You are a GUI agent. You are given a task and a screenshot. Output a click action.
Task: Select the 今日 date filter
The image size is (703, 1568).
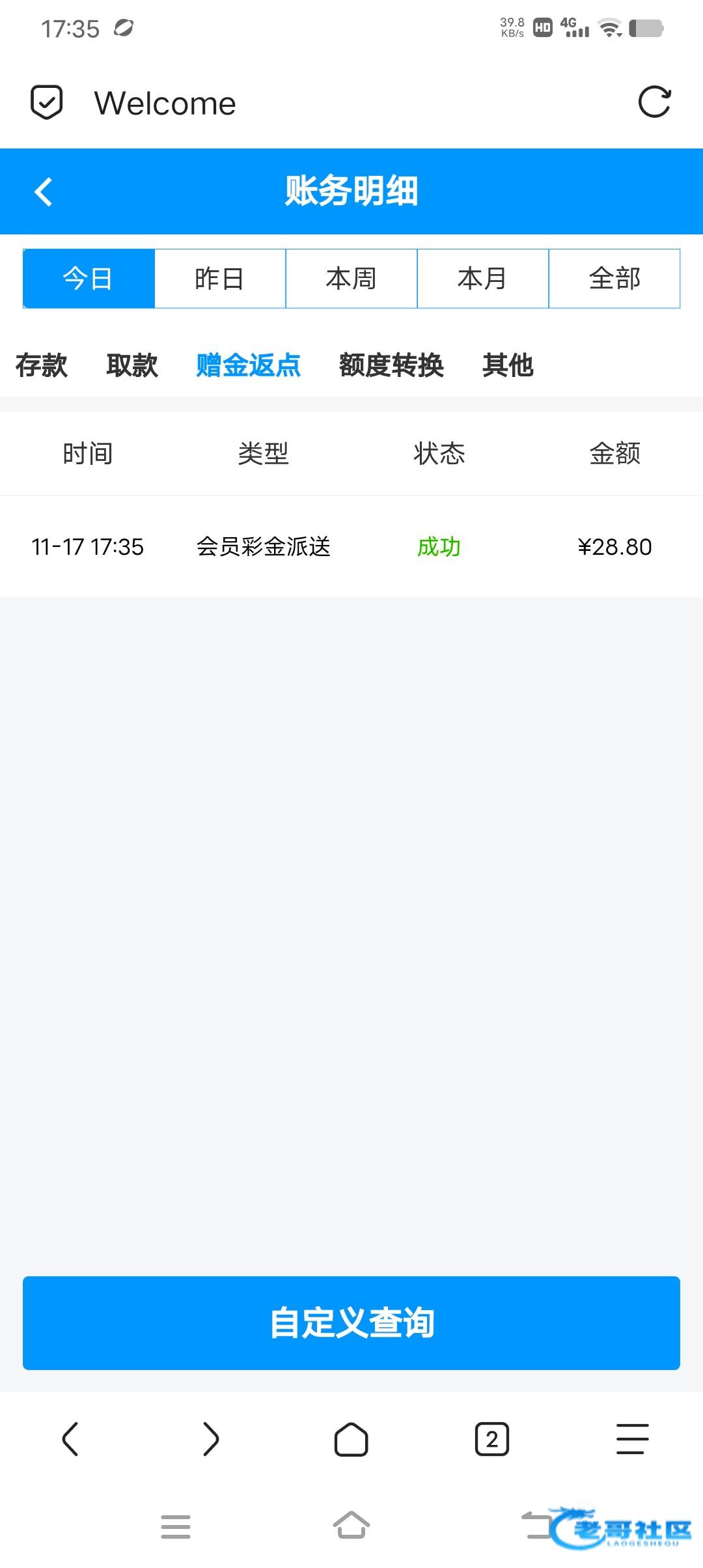pyautogui.click(x=89, y=279)
